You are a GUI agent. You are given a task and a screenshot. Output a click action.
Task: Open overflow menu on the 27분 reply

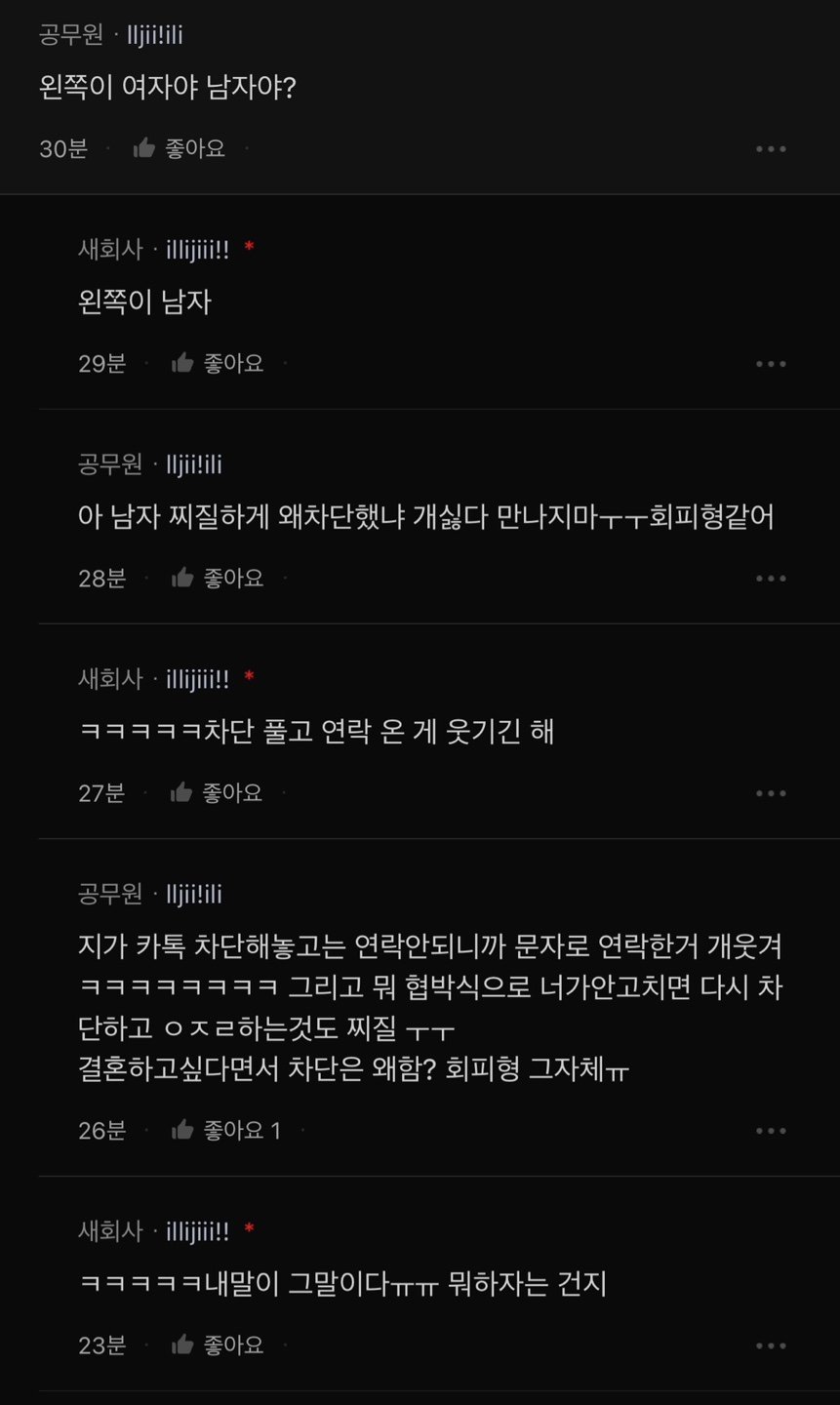click(771, 793)
